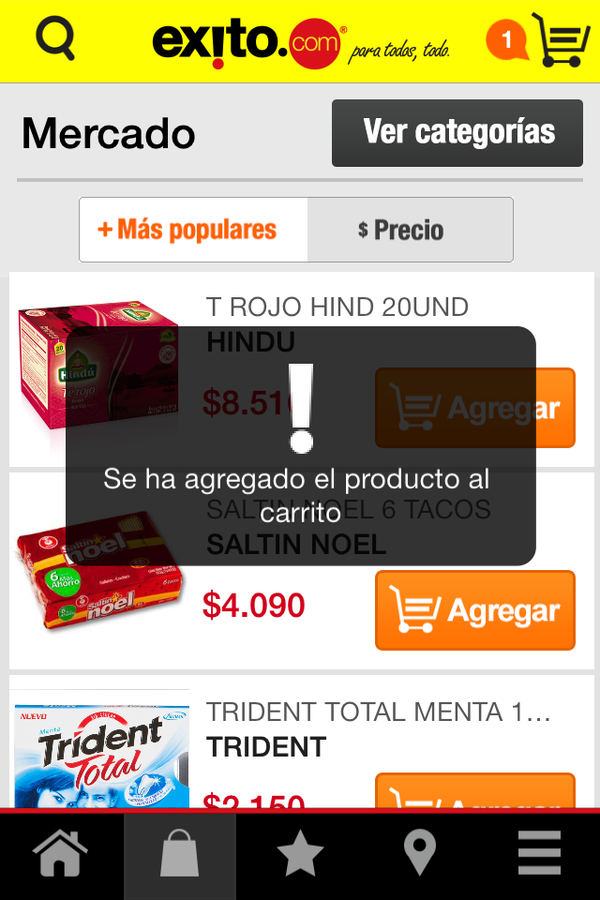This screenshot has height=900, width=600.
Task: Open the search magnifier icon
Action: coord(55,39)
